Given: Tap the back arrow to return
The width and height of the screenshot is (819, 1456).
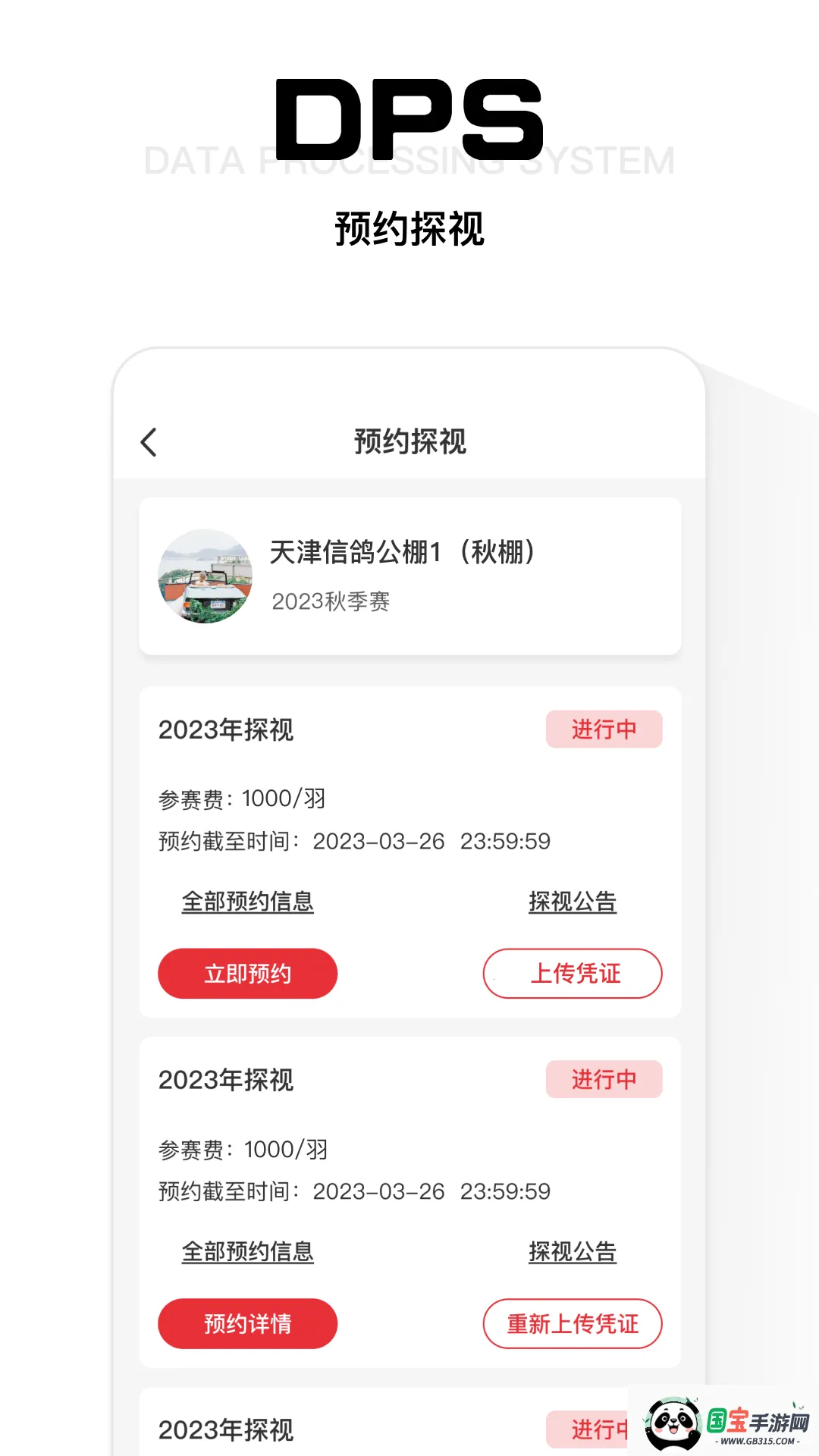Looking at the screenshot, I should point(149,441).
